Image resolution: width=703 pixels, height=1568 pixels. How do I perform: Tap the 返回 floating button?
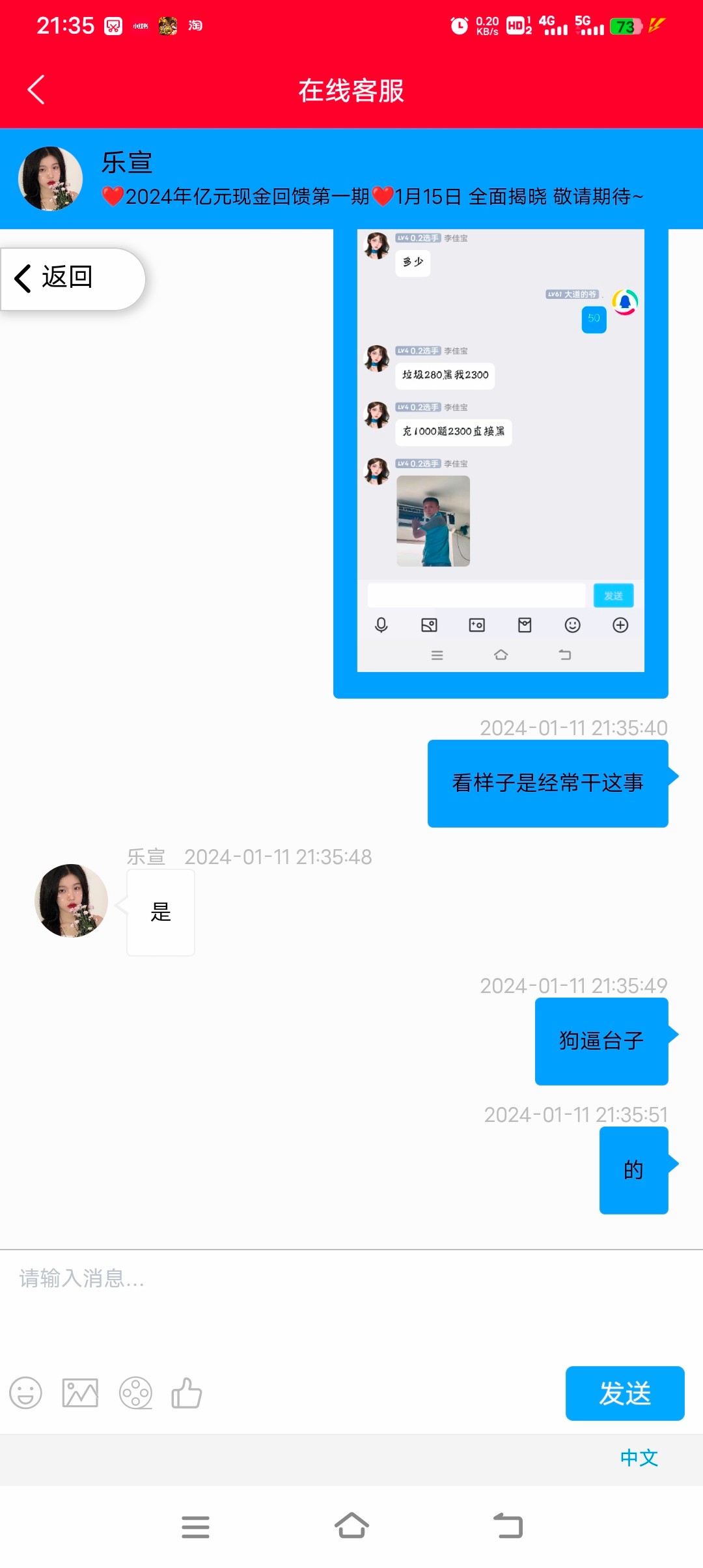coord(72,278)
